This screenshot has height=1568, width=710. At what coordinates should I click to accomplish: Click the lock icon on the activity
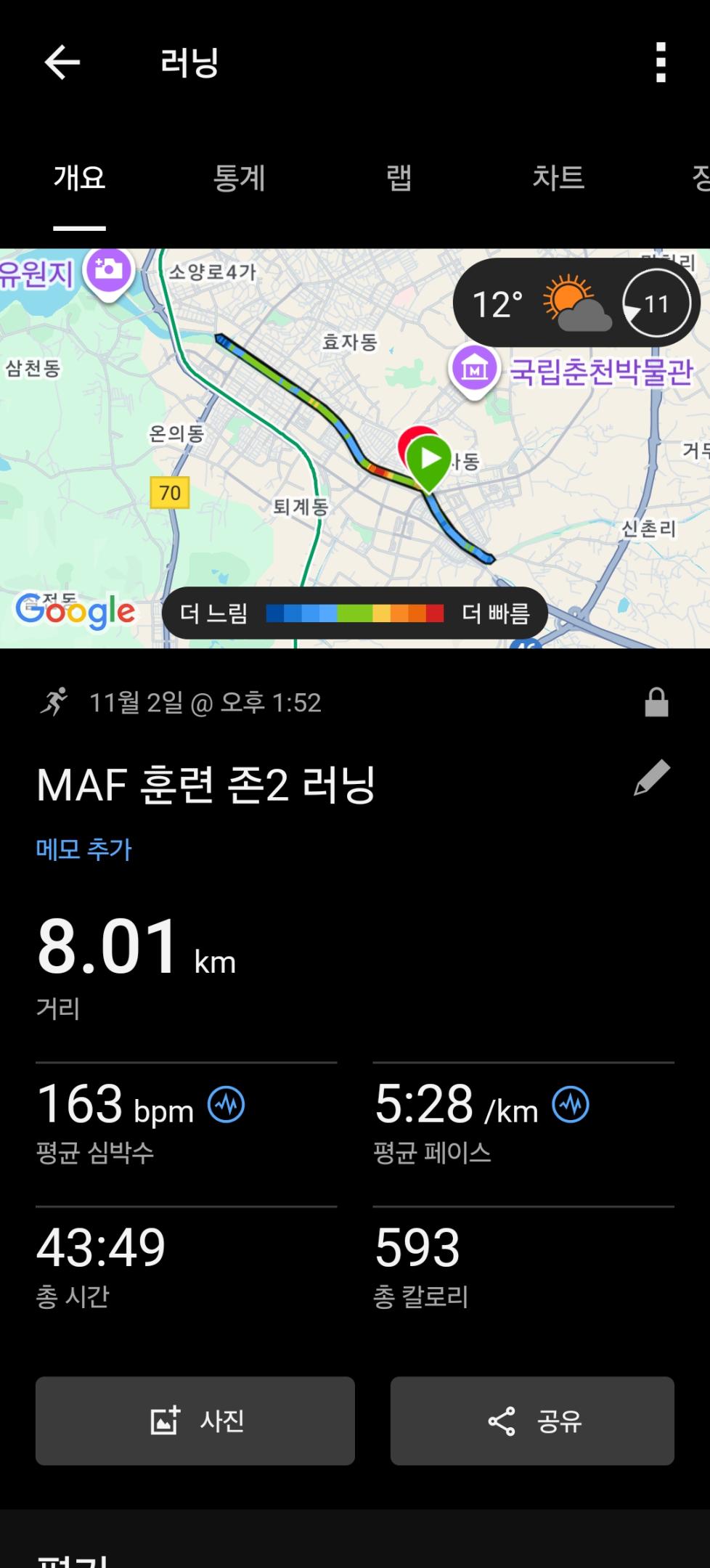point(657,701)
